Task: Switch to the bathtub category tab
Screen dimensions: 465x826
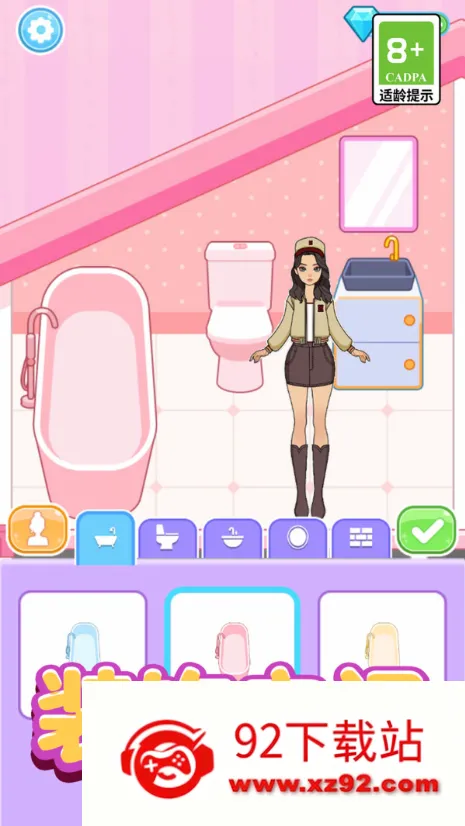Action: 105,537
